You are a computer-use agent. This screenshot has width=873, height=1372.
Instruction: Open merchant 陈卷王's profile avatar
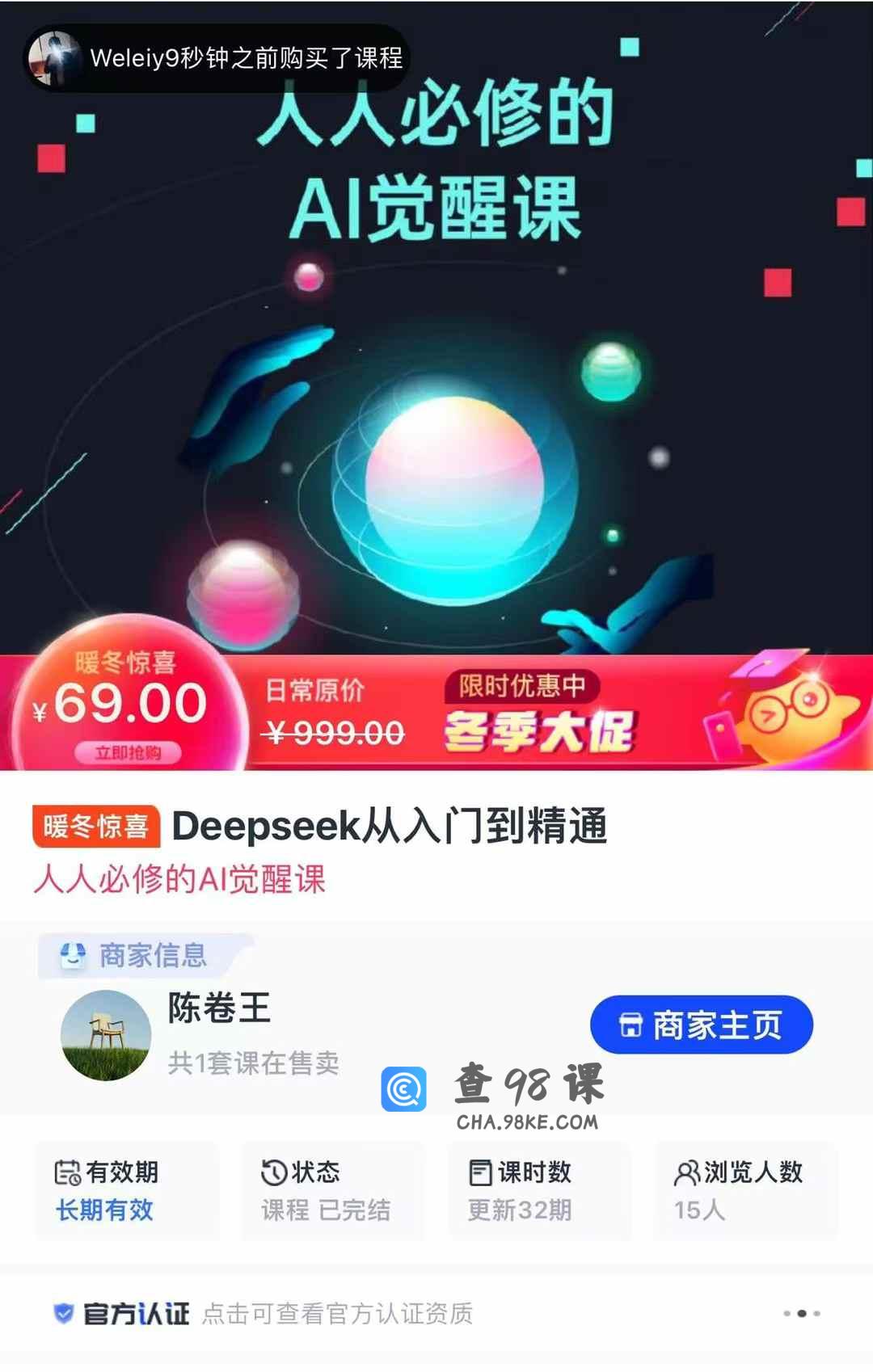[106, 1035]
